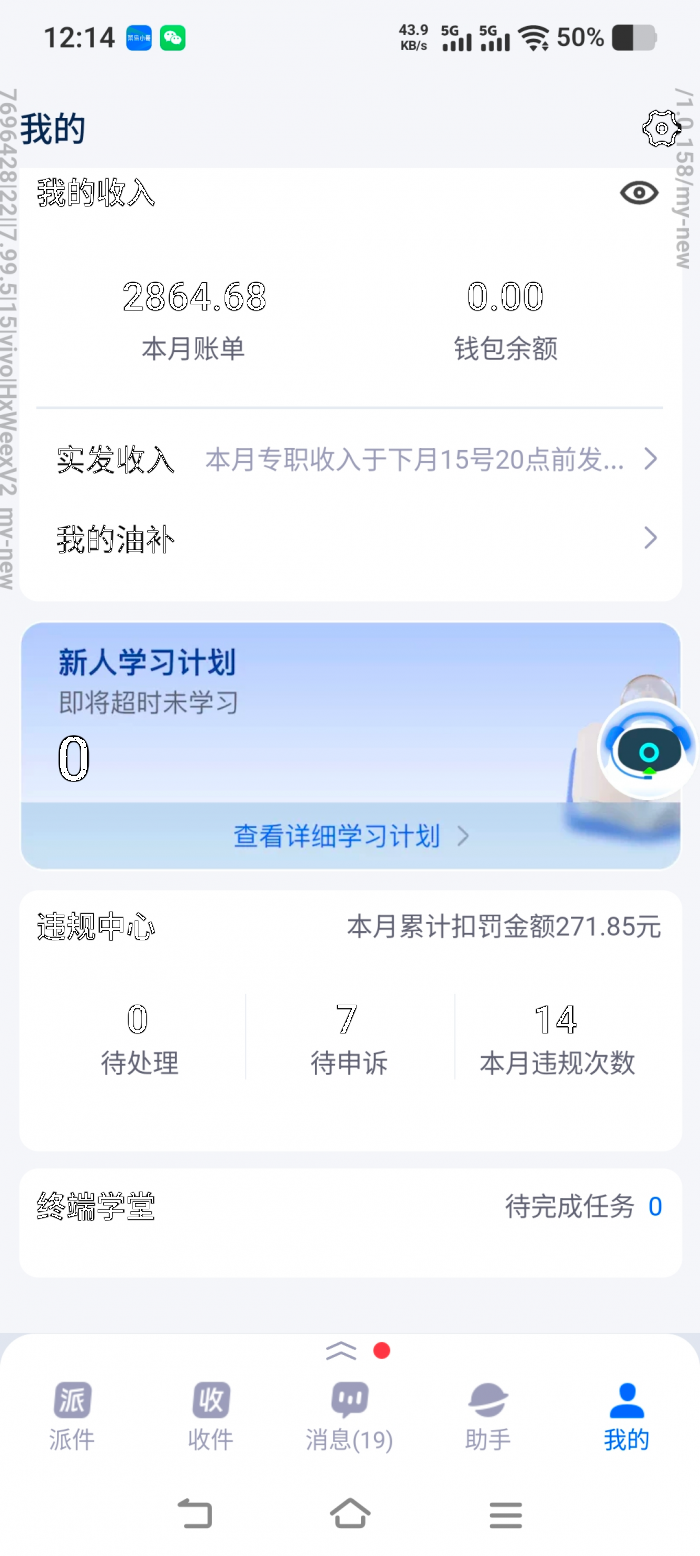Go to the system home screen

click(350, 1514)
